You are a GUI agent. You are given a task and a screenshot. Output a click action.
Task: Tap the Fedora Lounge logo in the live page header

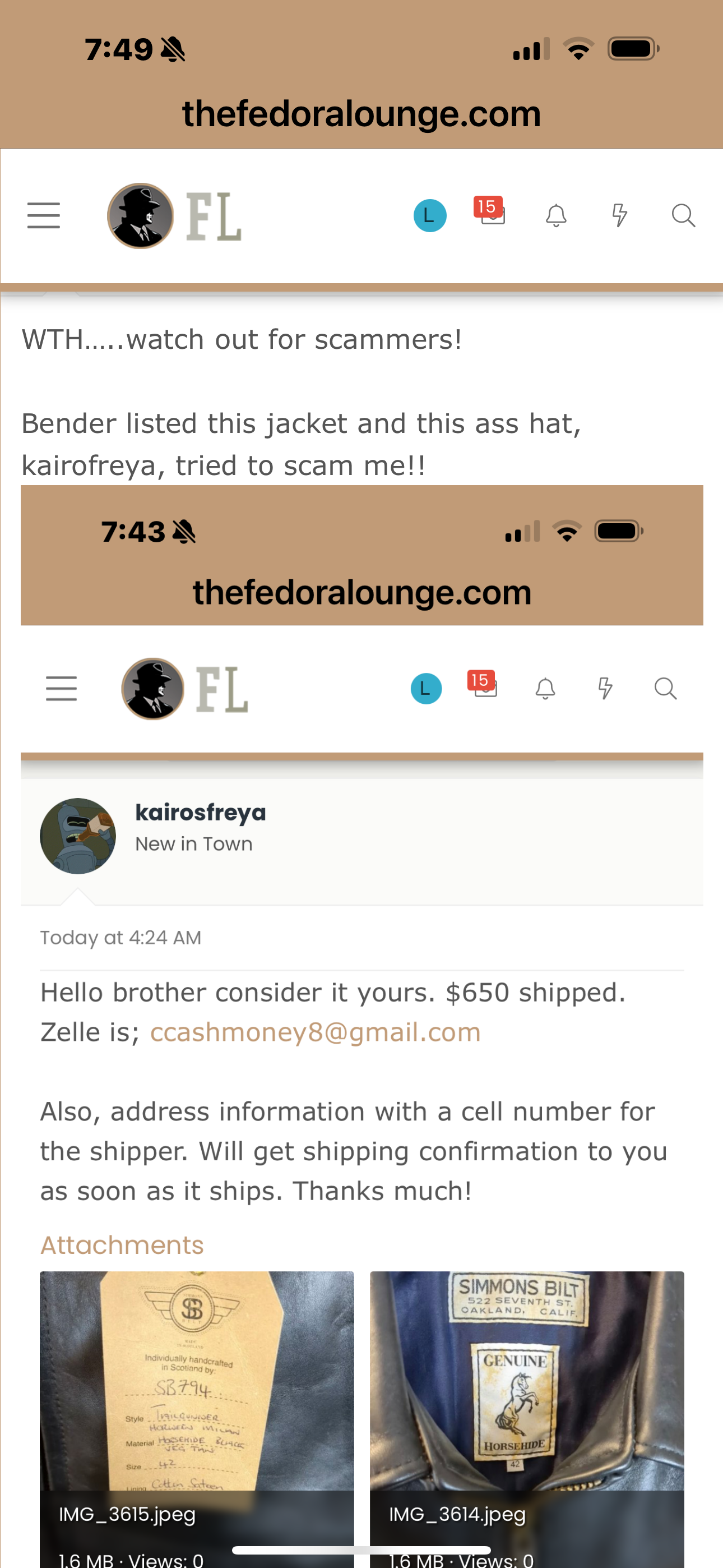point(175,216)
